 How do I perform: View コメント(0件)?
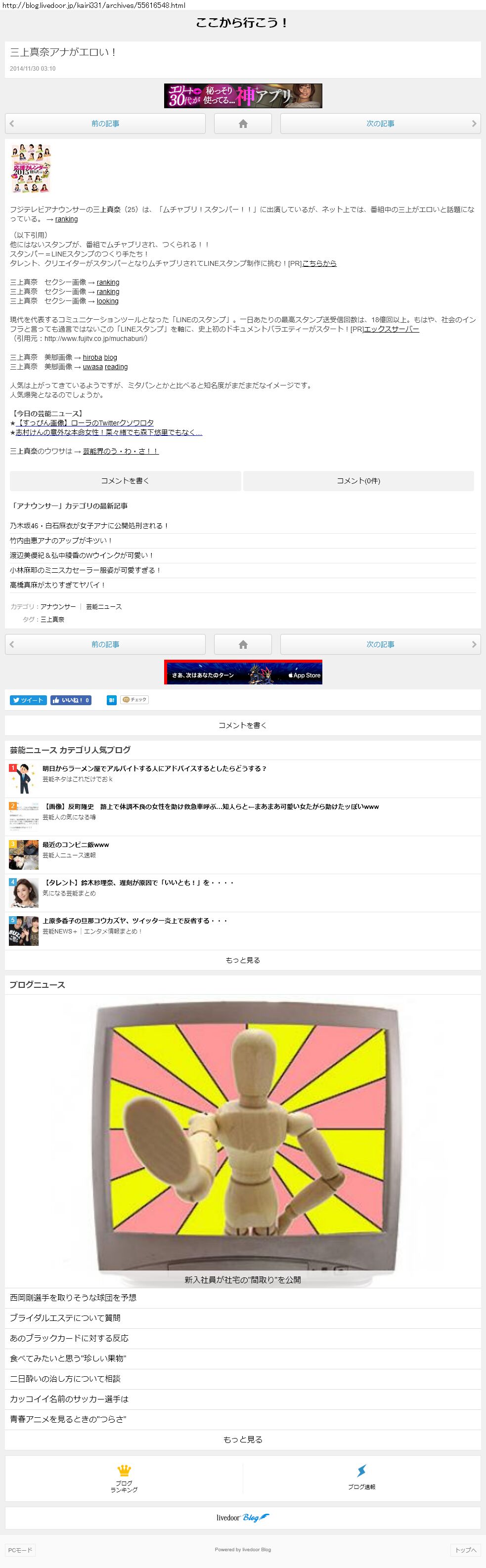click(359, 481)
